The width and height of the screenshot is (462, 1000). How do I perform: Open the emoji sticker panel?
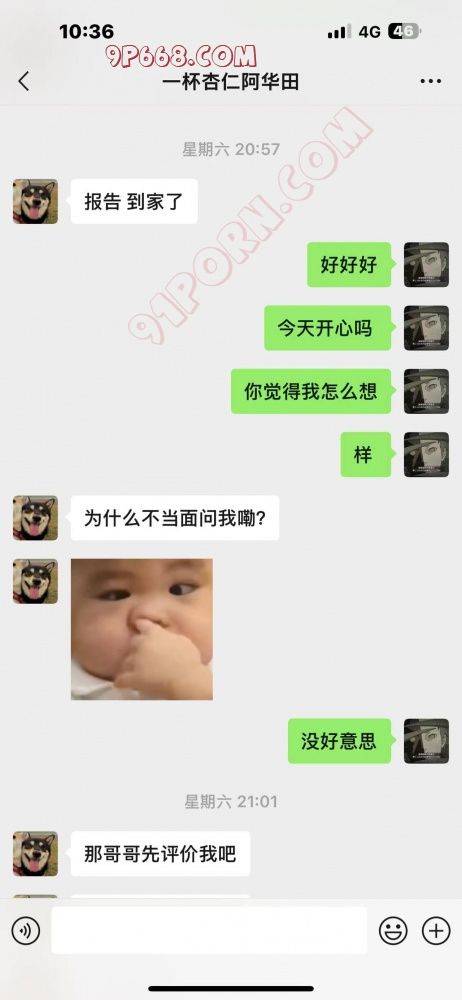[393, 932]
